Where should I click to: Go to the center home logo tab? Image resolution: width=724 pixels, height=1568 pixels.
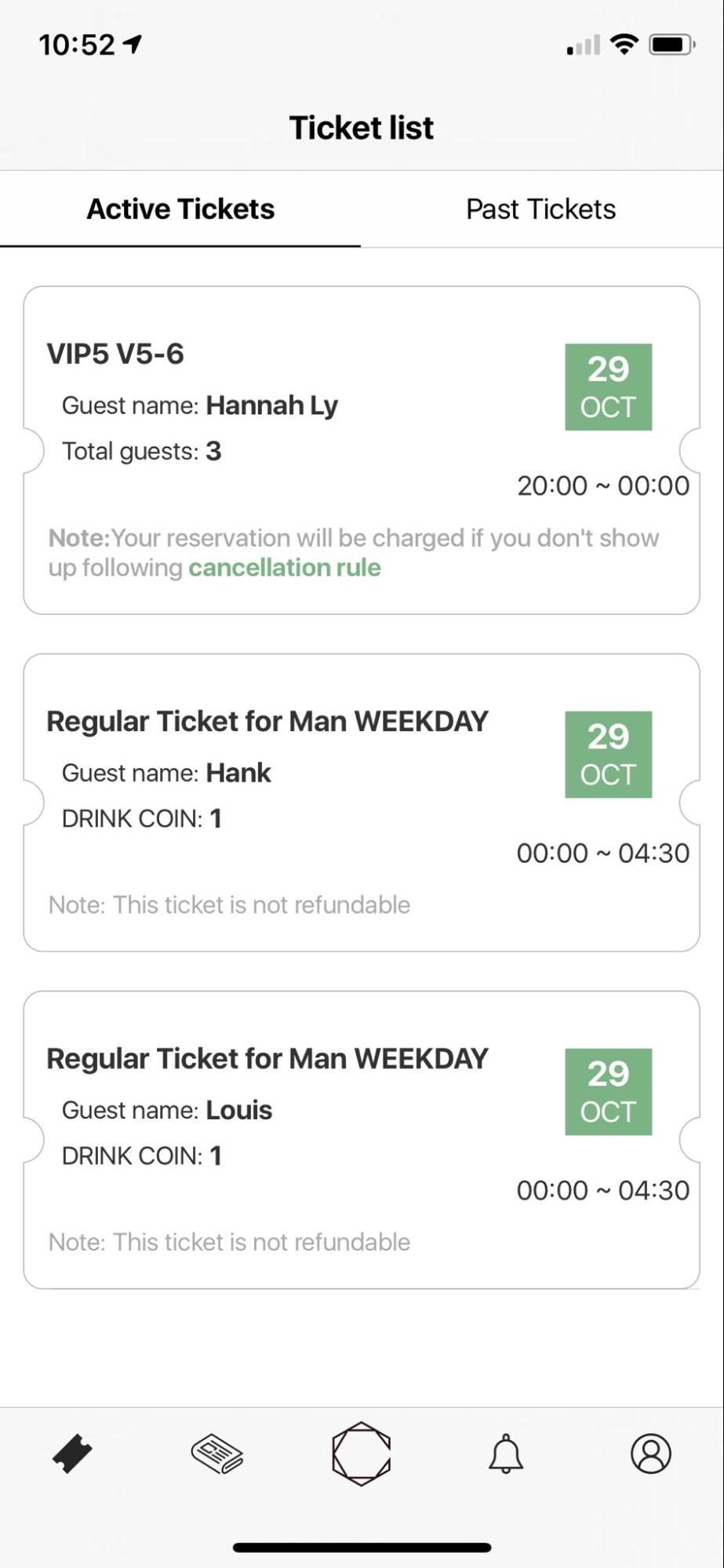[362, 1453]
